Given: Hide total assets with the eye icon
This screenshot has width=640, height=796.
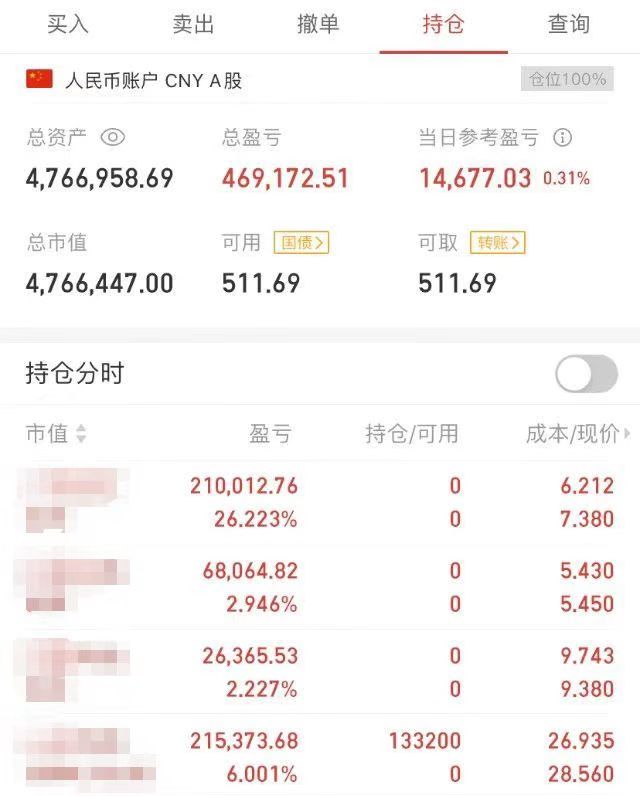Looking at the screenshot, I should (x=114, y=138).
